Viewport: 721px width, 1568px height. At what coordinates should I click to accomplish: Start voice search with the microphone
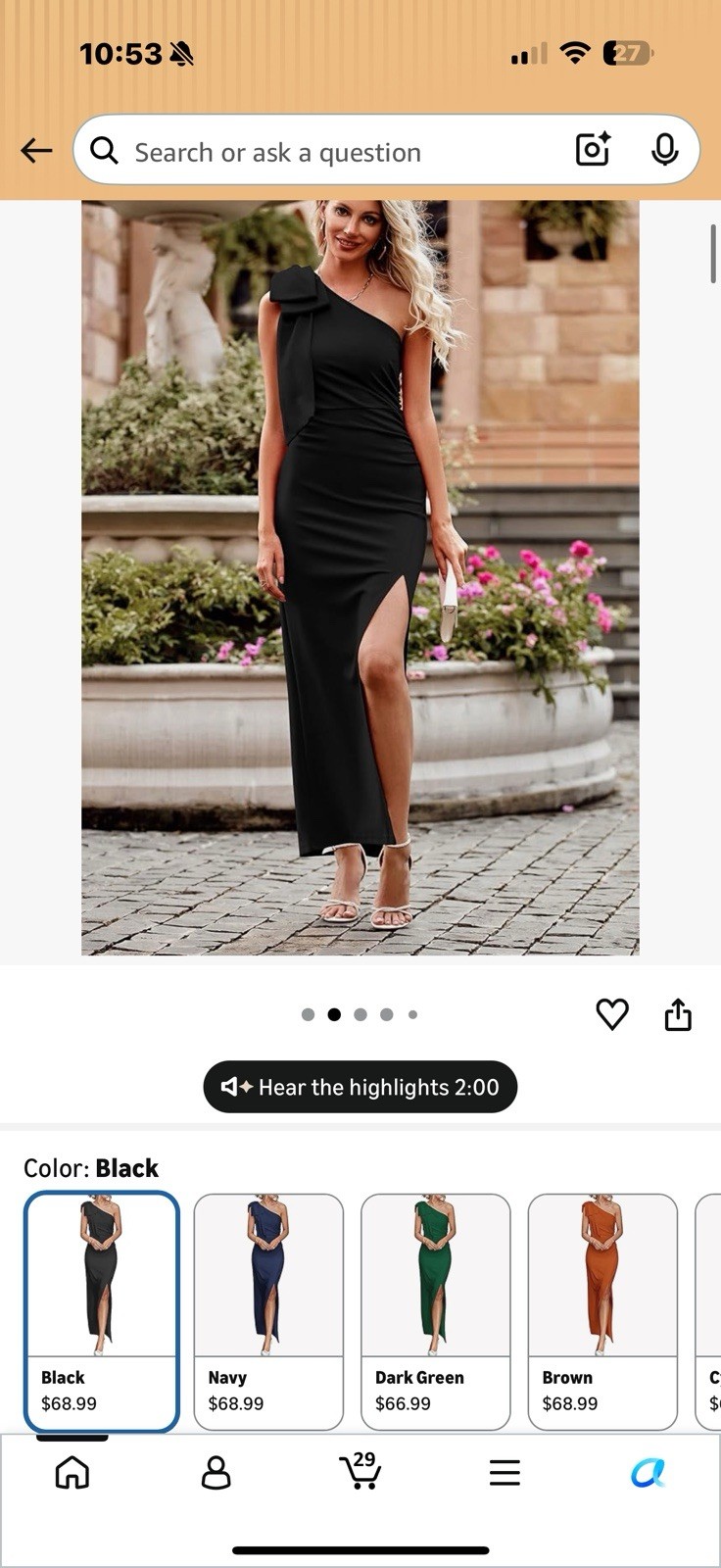point(664,150)
